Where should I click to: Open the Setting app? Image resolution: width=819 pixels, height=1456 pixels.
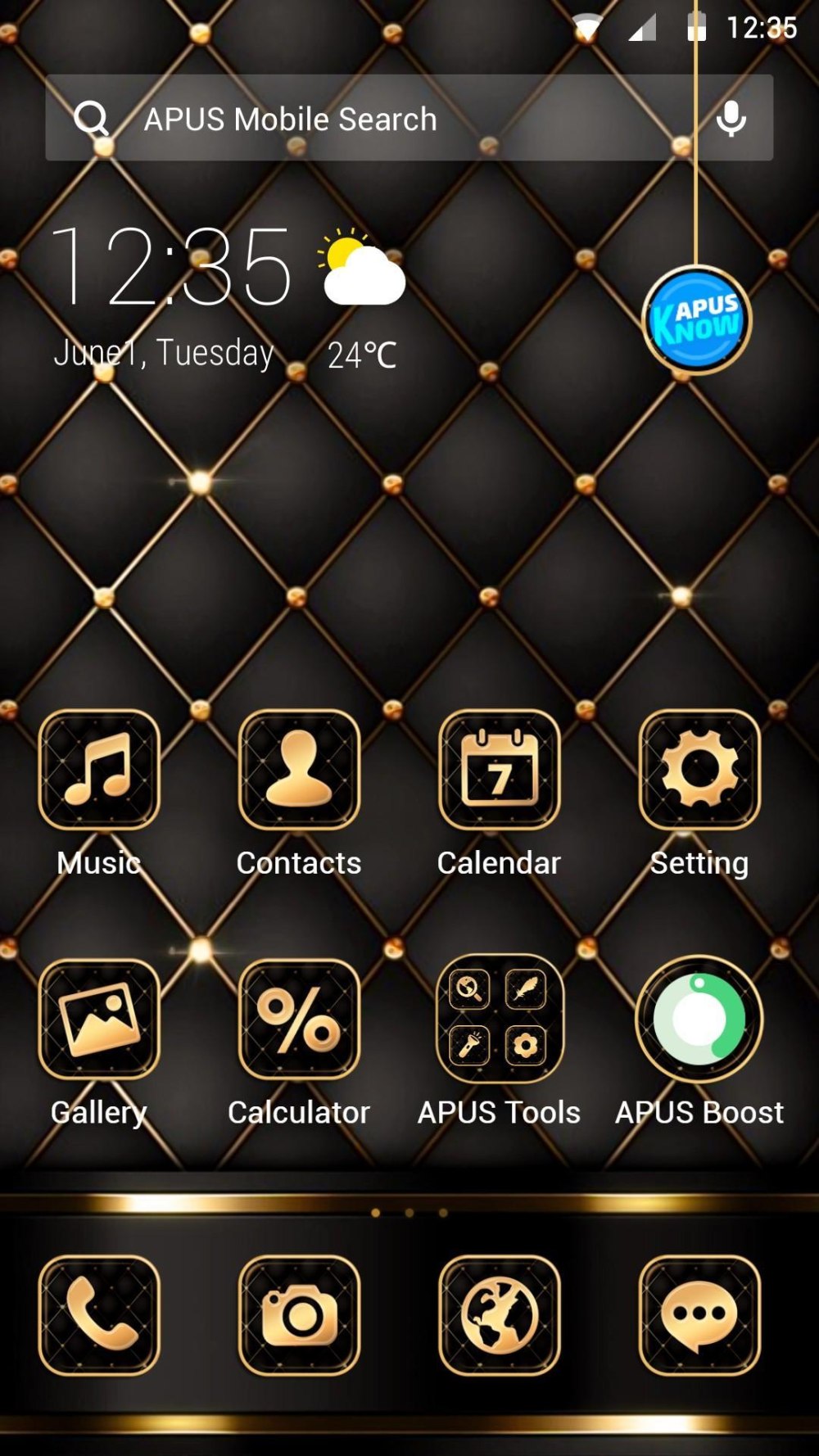699,770
